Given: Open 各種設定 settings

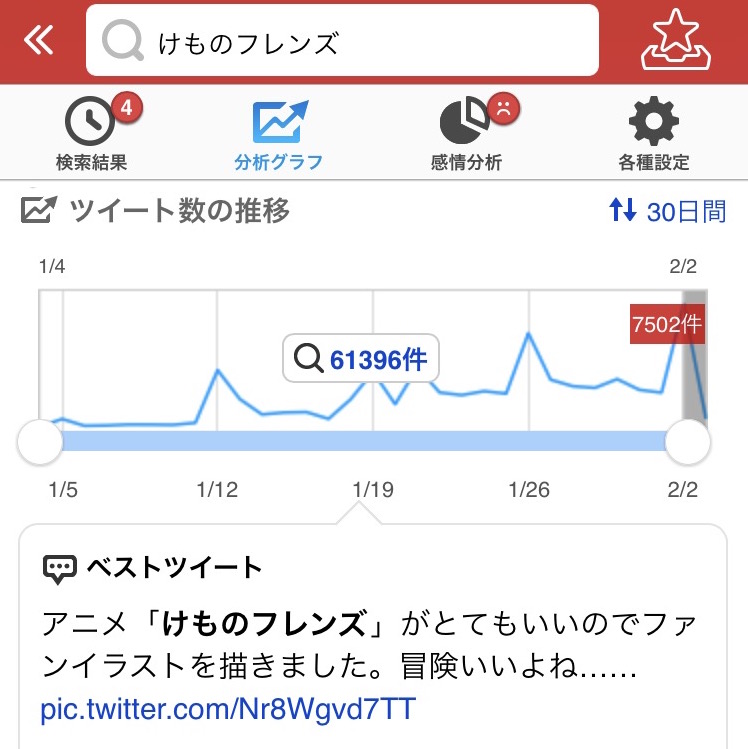Looking at the screenshot, I should click(x=653, y=133).
